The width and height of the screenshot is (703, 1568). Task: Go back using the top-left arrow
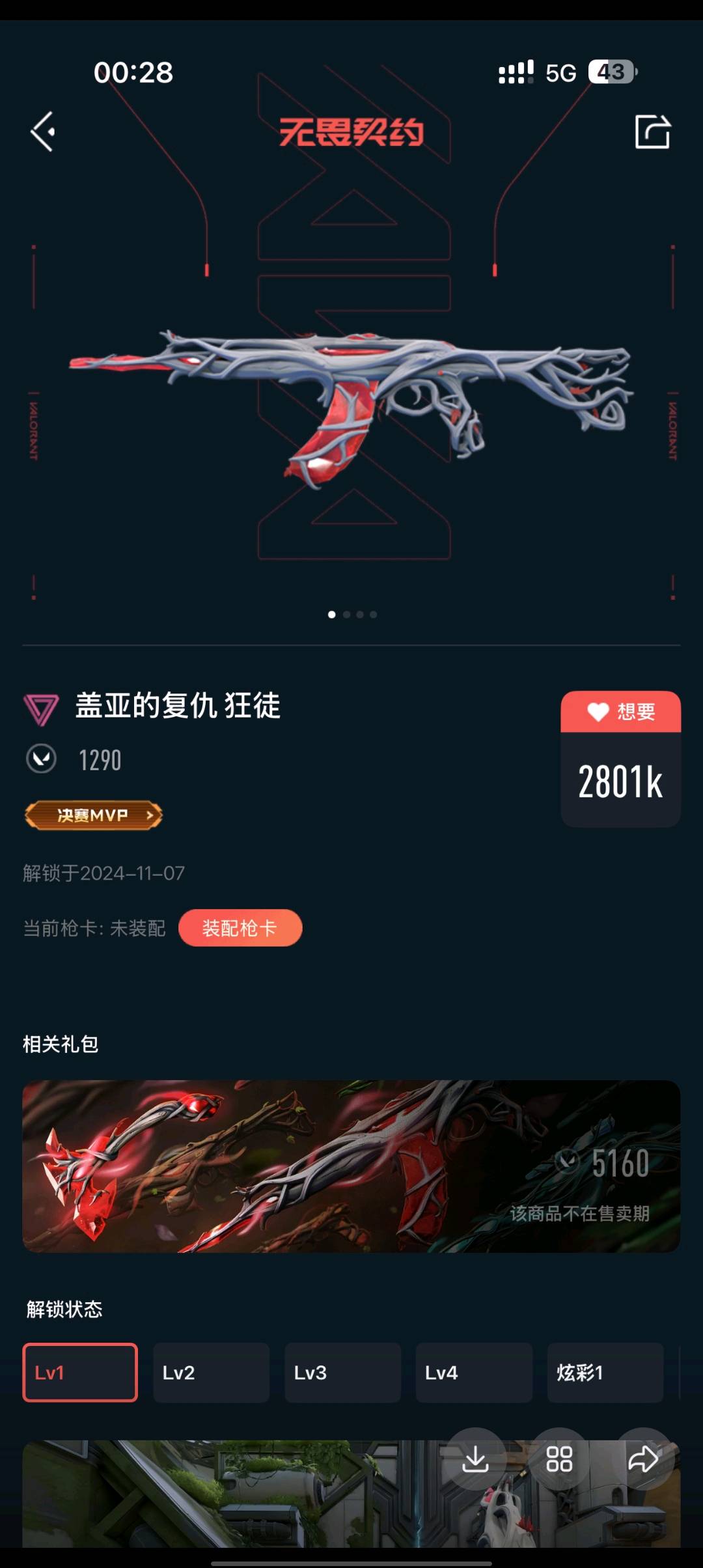43,132
